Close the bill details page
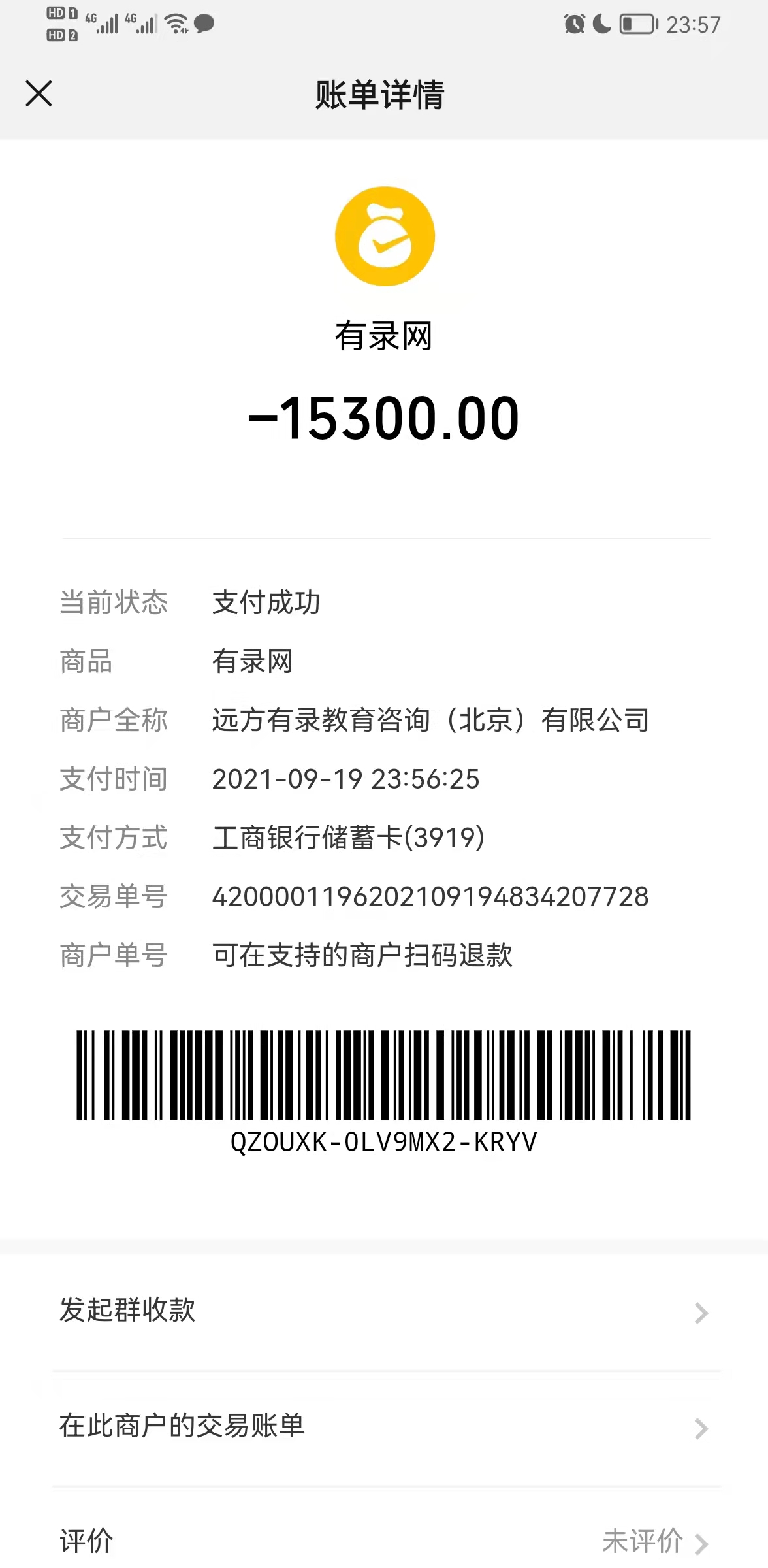This screenshot has width=768, height=1568. tap(39, 93)
